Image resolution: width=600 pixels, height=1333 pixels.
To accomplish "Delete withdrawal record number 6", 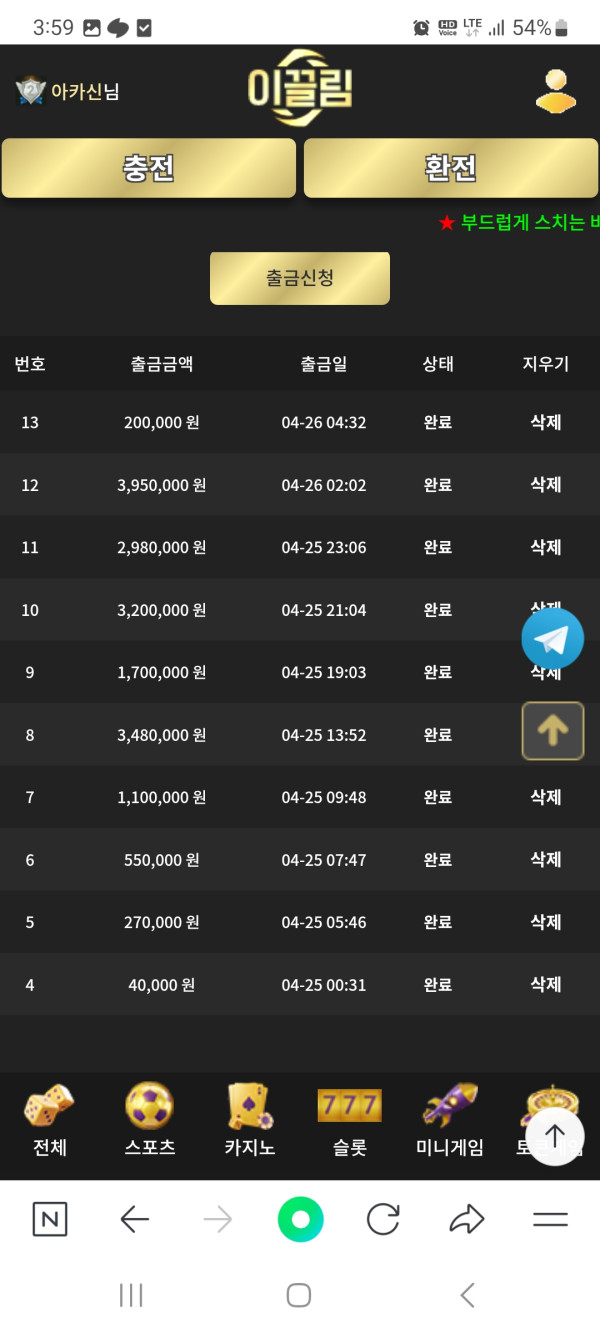I will (545, 860).
